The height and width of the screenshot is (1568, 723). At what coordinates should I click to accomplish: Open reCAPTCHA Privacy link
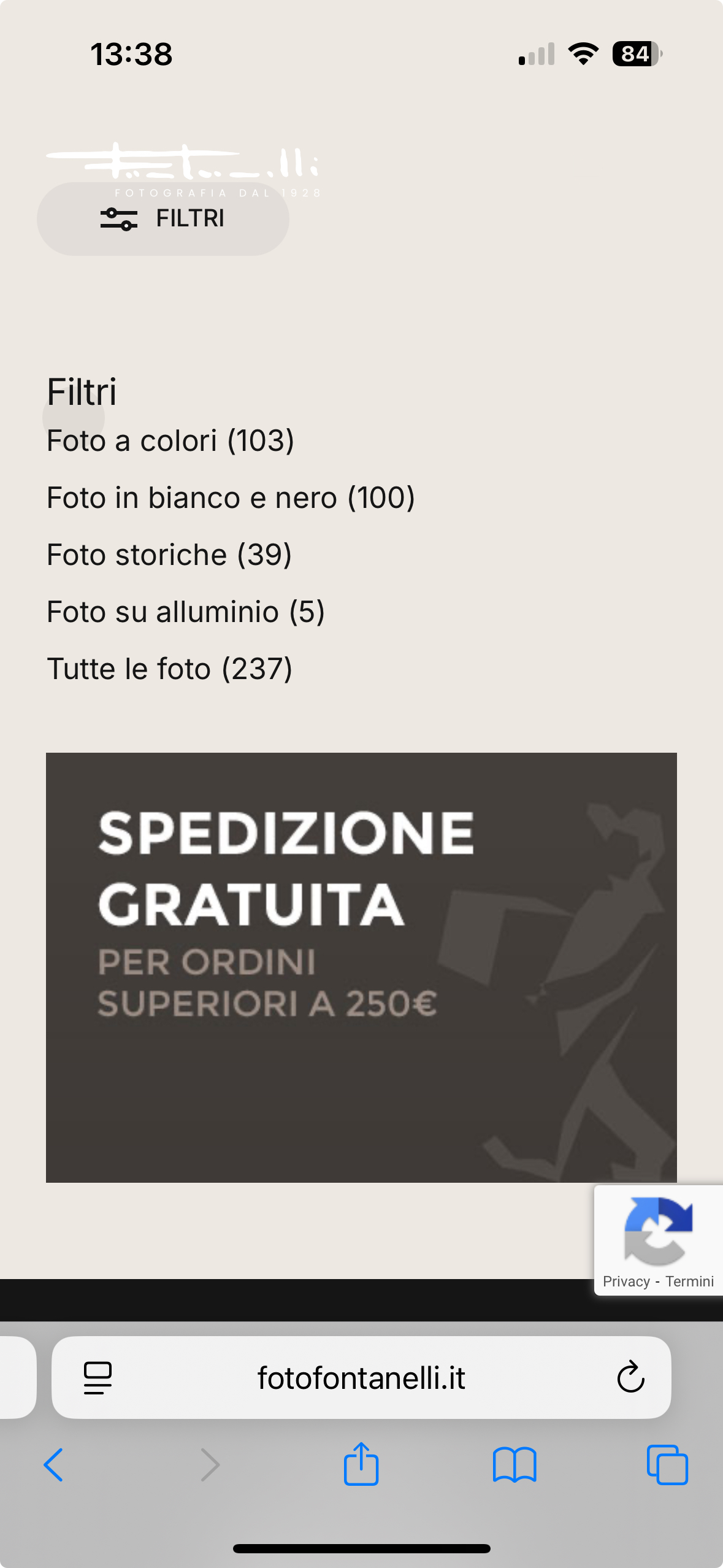626,1282
